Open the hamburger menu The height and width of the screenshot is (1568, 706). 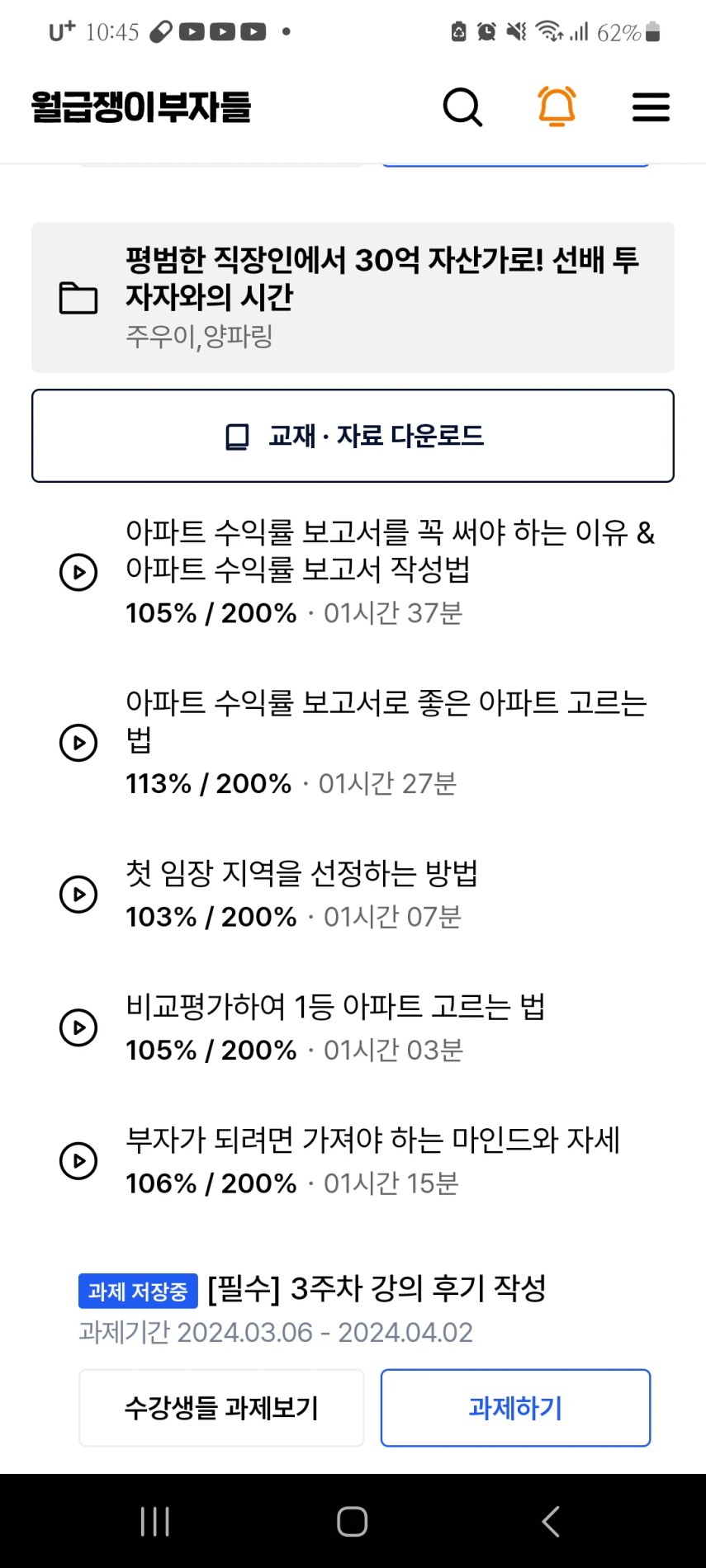pos(651,107)
